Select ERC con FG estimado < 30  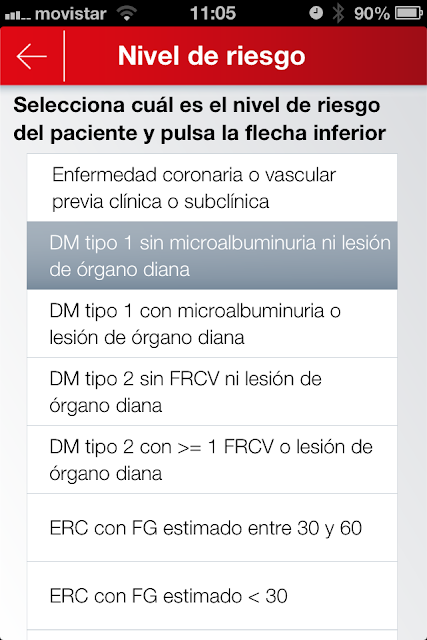pyautogui.click(x=212, y=596)
